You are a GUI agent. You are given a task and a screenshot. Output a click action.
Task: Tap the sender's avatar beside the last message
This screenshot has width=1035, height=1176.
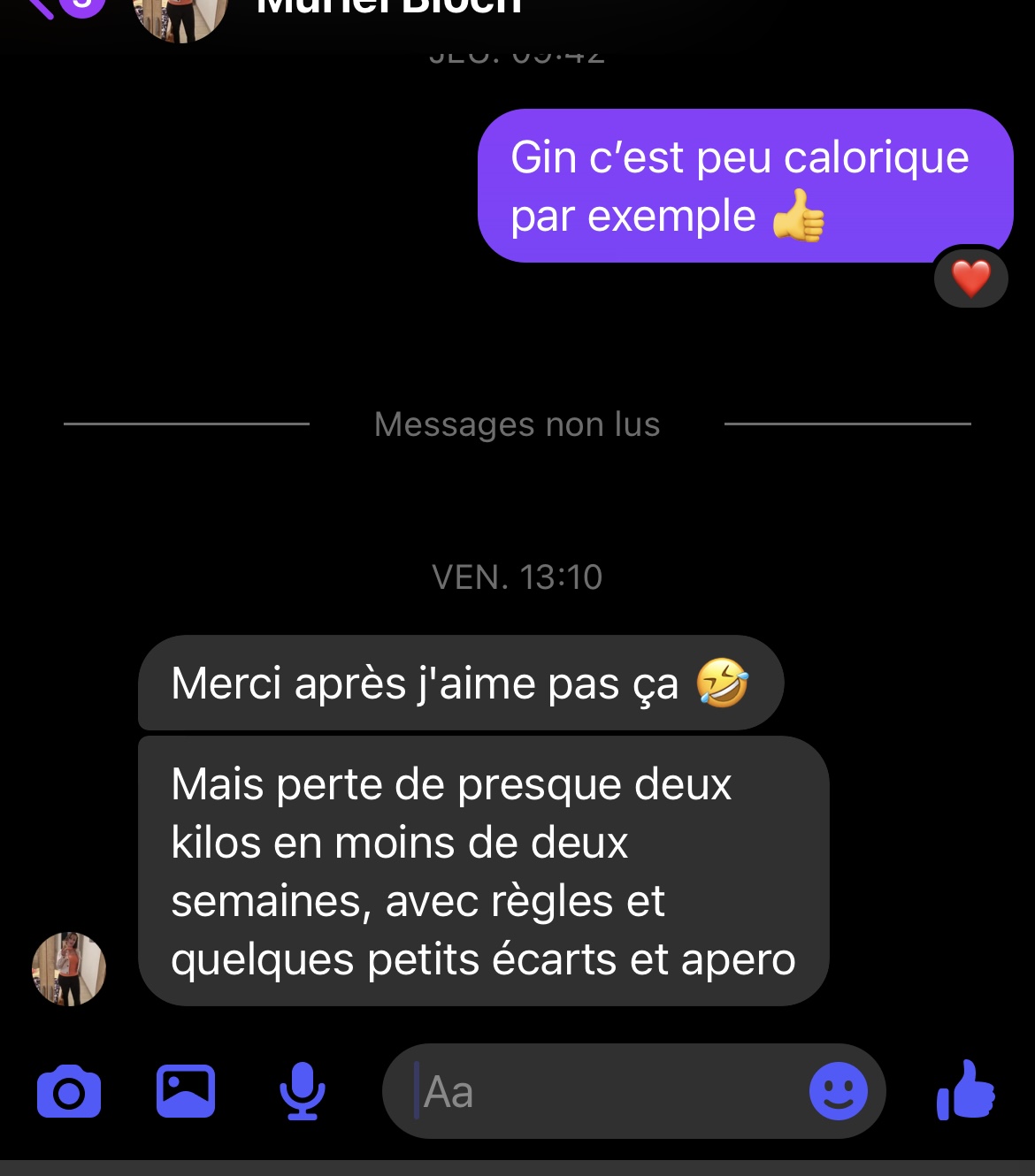click(69, 969)
